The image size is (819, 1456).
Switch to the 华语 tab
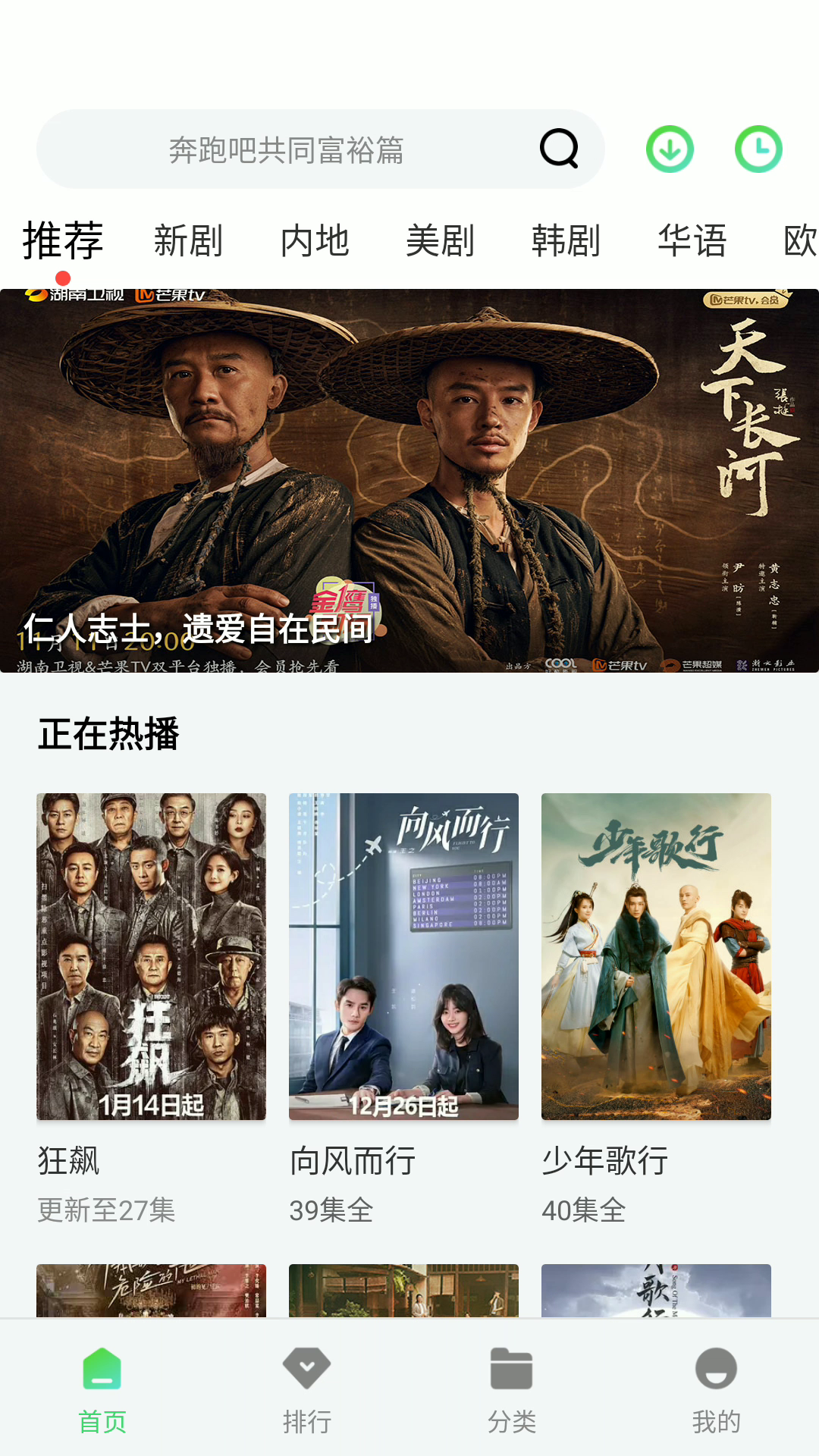pyautogui.click(x=692, y=241)
